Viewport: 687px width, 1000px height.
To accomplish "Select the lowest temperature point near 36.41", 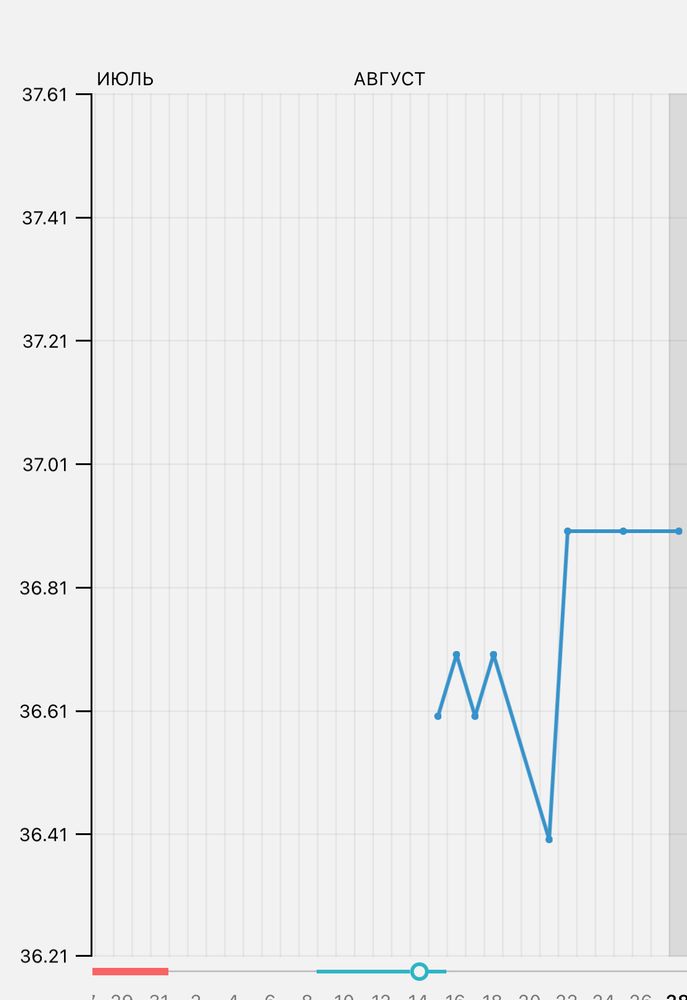I will [549, 839].
